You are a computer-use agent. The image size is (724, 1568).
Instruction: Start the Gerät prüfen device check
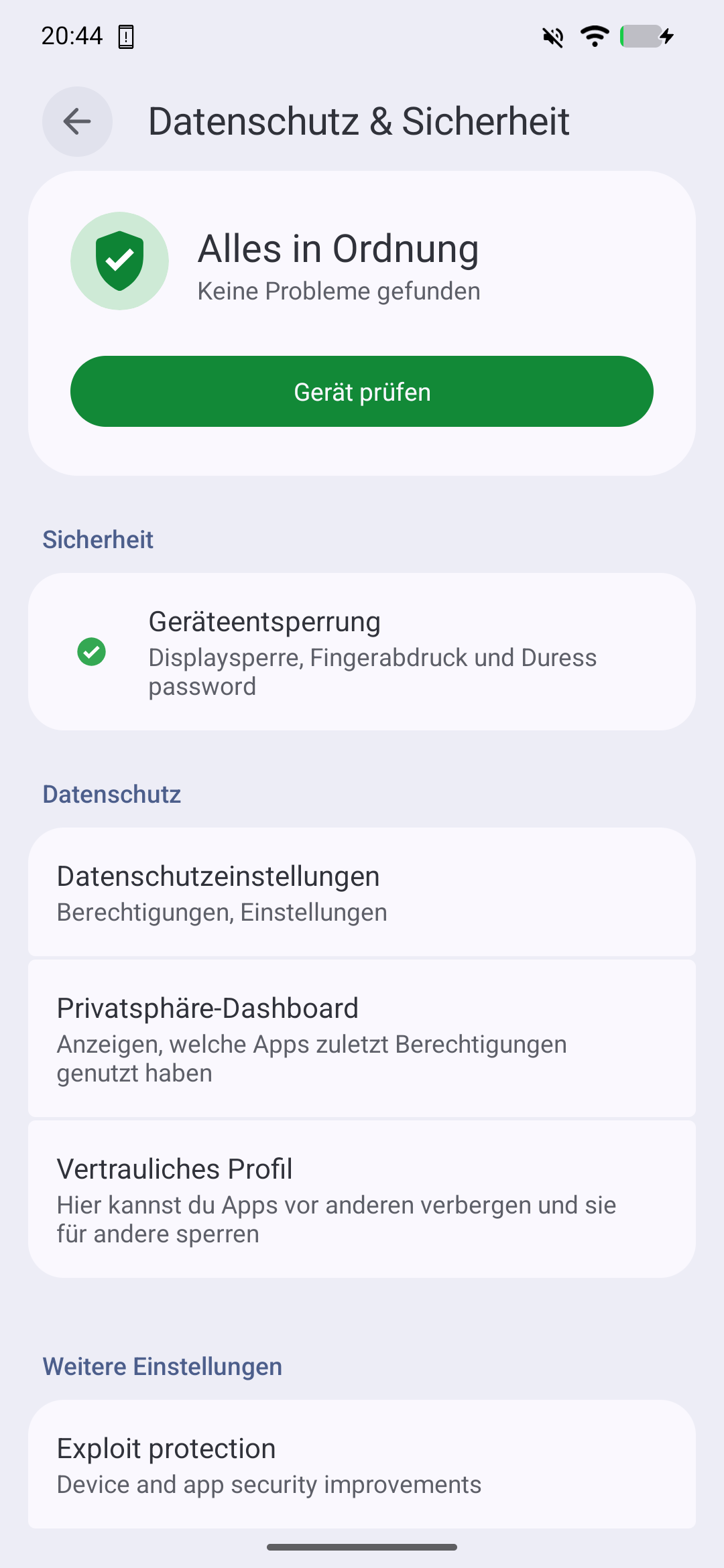[362, 391]
